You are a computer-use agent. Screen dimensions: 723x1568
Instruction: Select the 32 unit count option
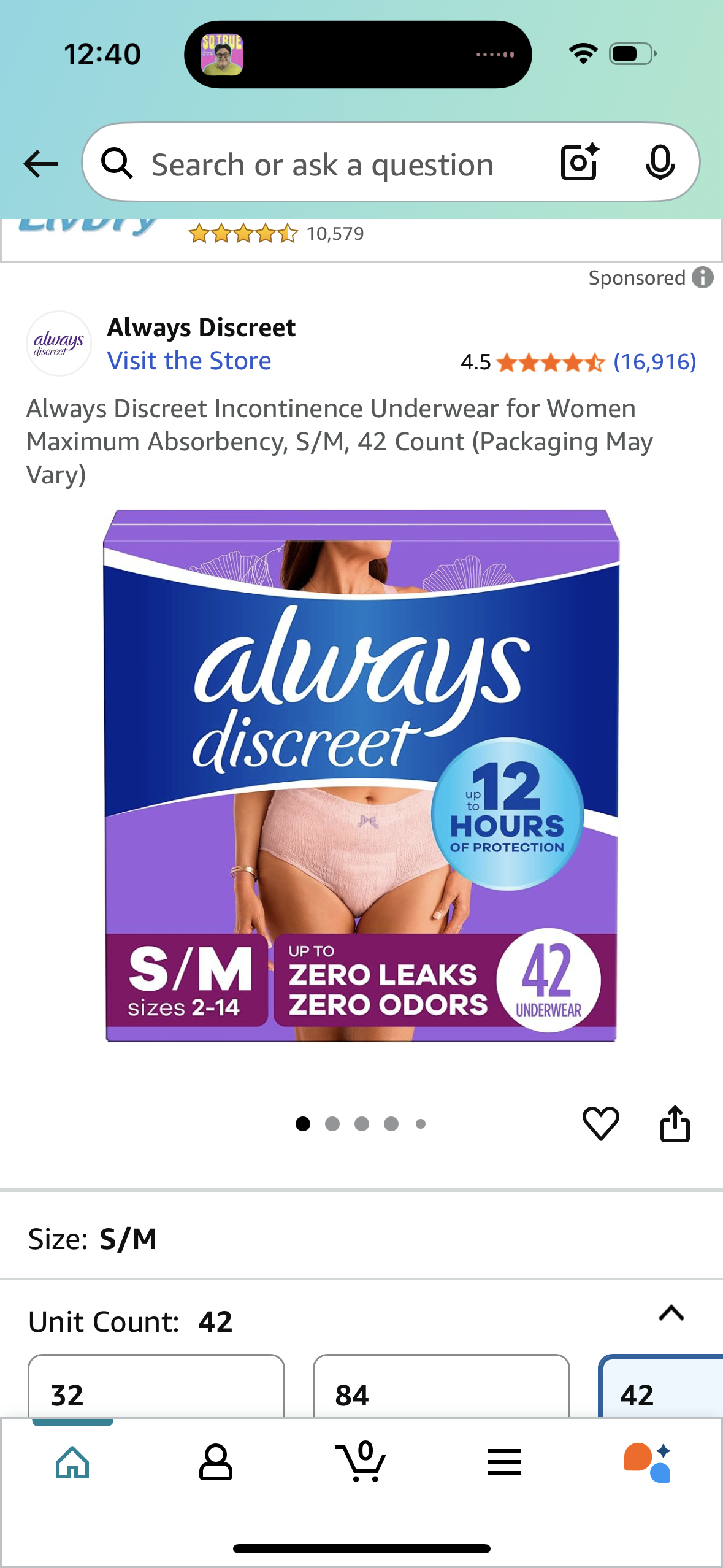click(156, 1391)
